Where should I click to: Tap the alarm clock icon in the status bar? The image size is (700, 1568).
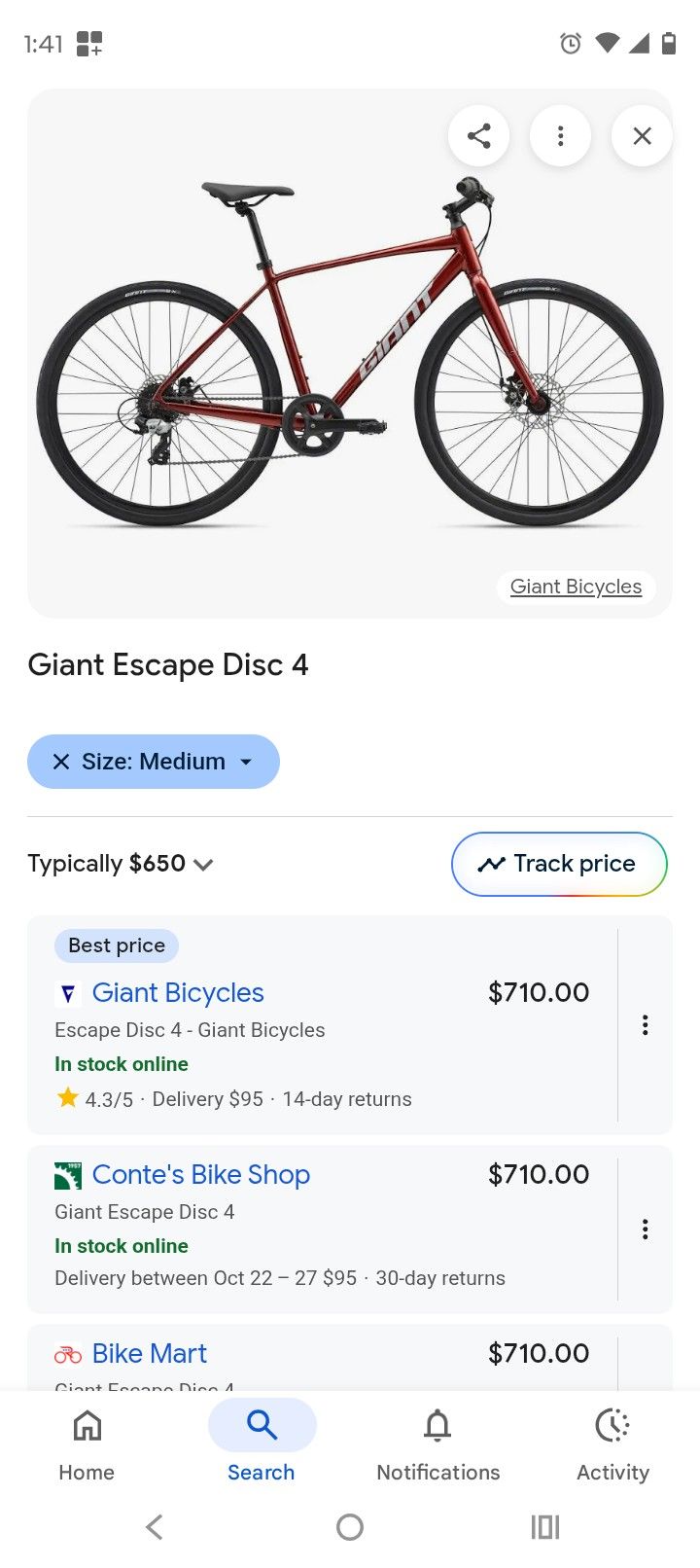571,43
